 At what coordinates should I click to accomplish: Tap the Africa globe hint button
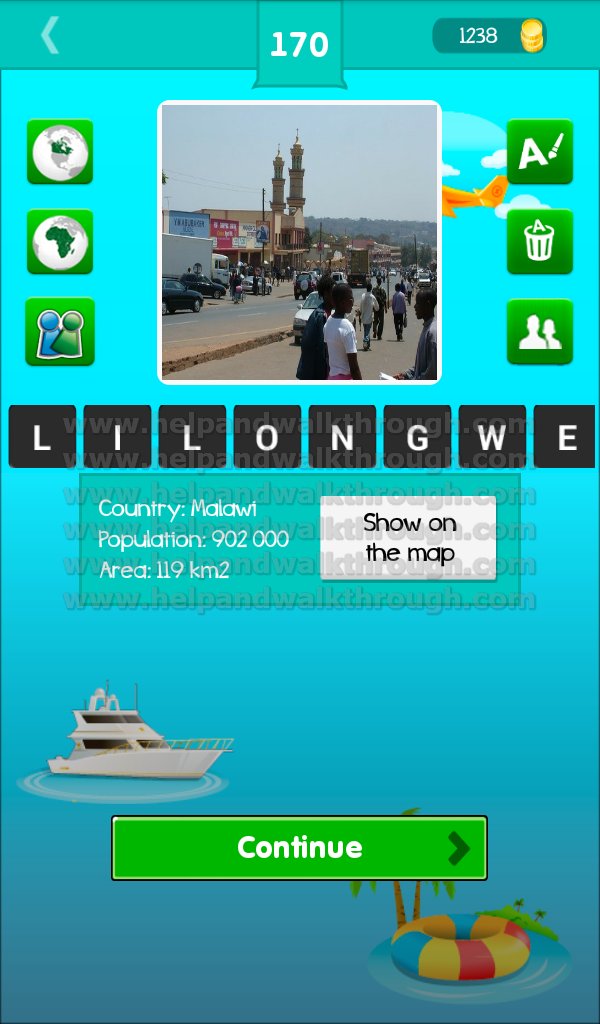(60, 242)
